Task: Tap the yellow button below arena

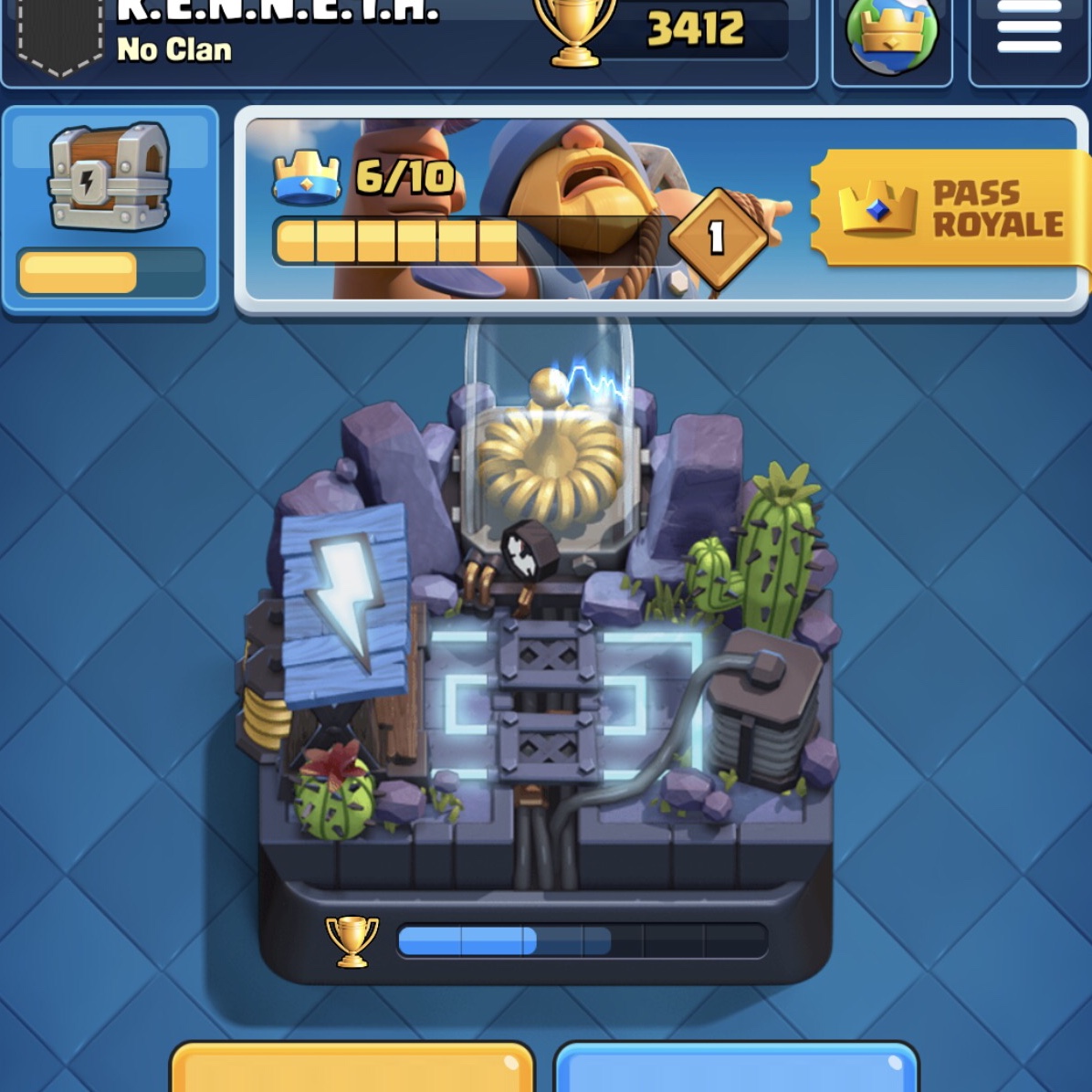Action: 352,1068
